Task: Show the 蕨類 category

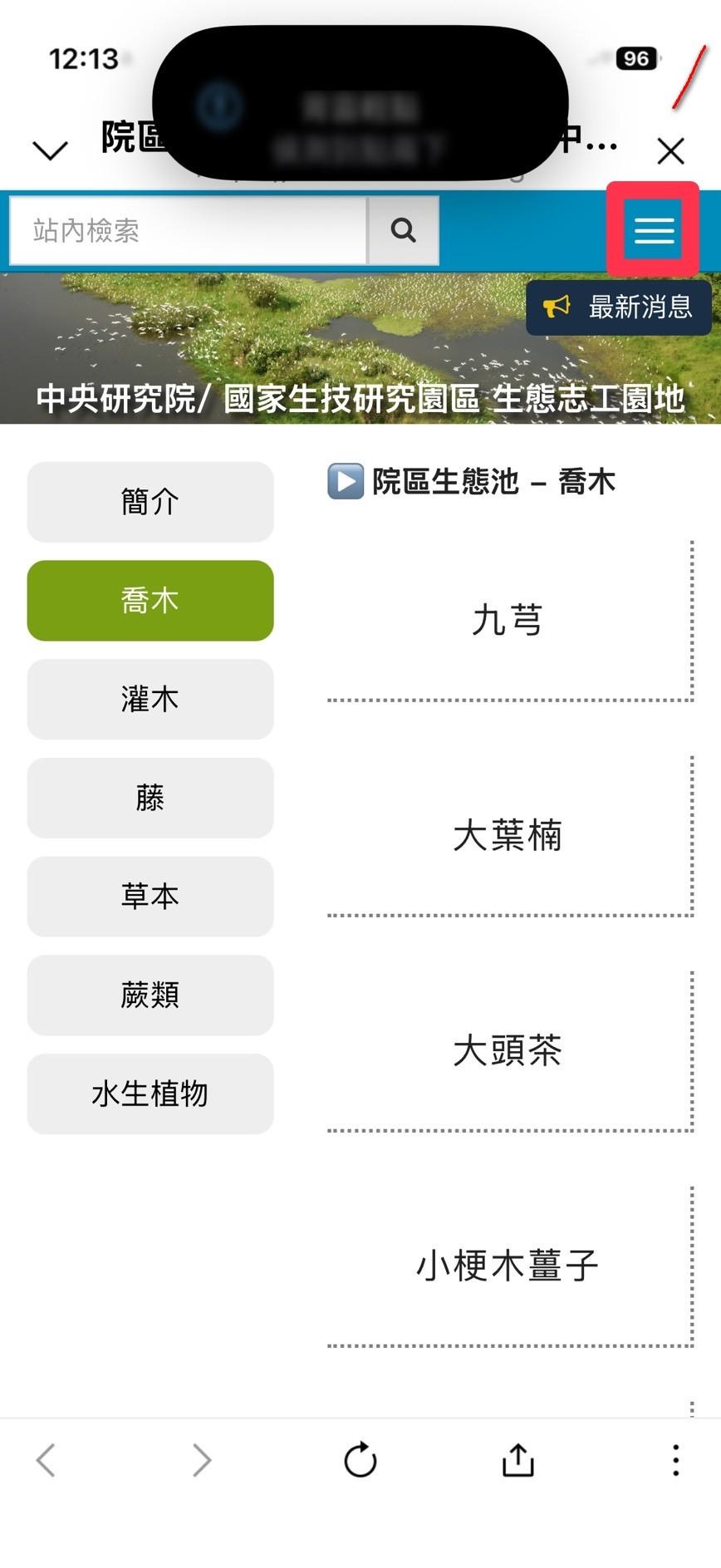Action: [150, 995]
